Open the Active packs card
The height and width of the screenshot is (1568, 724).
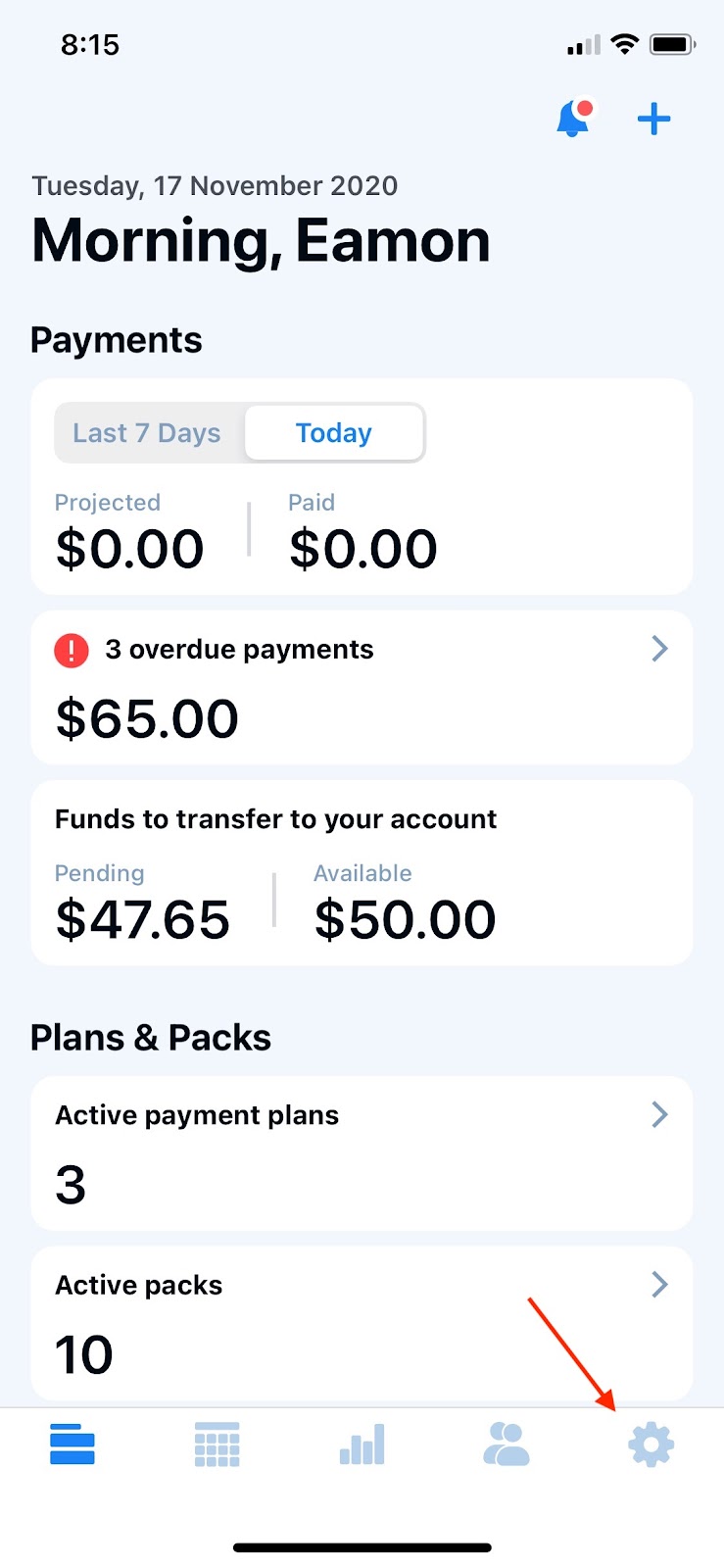[x=362, y=1322]
